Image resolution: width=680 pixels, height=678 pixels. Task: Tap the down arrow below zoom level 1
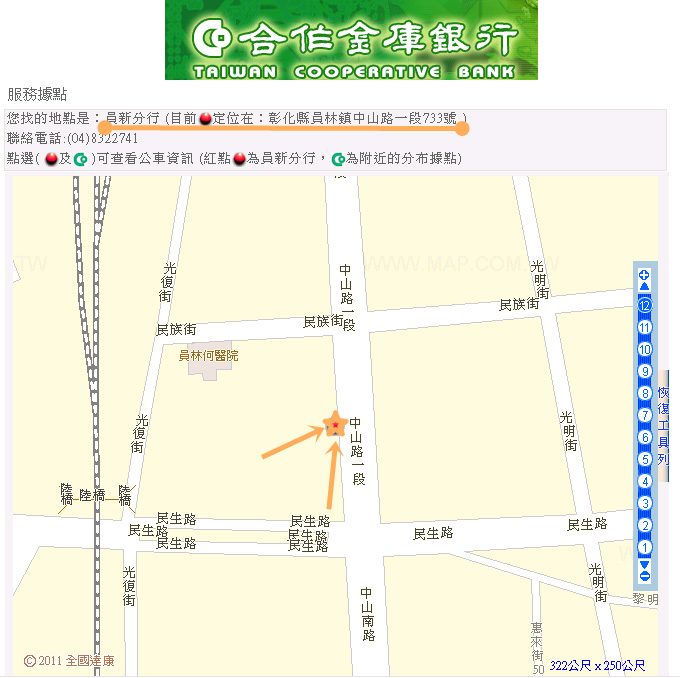pos(644,564)
